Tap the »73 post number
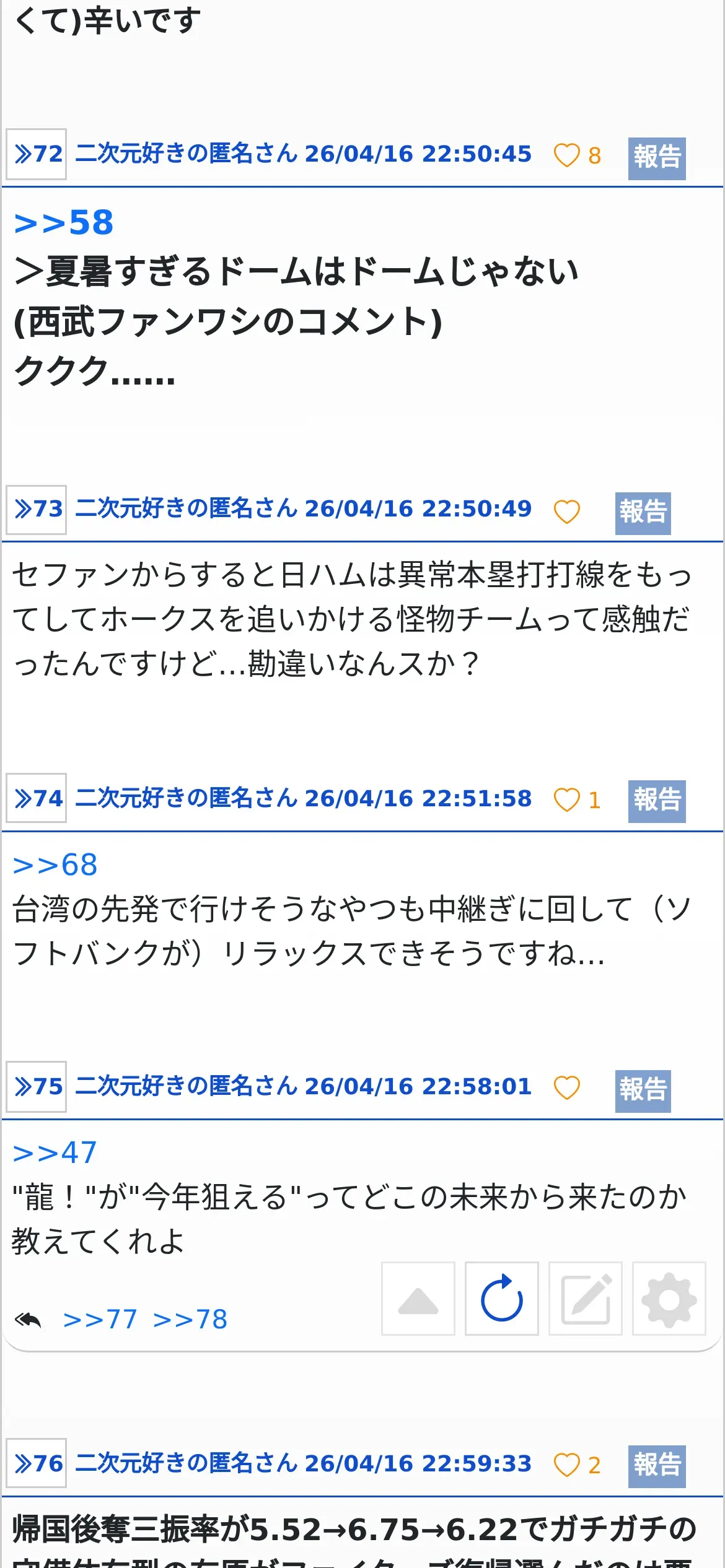 pyautogui.click(x=37, y=510)
